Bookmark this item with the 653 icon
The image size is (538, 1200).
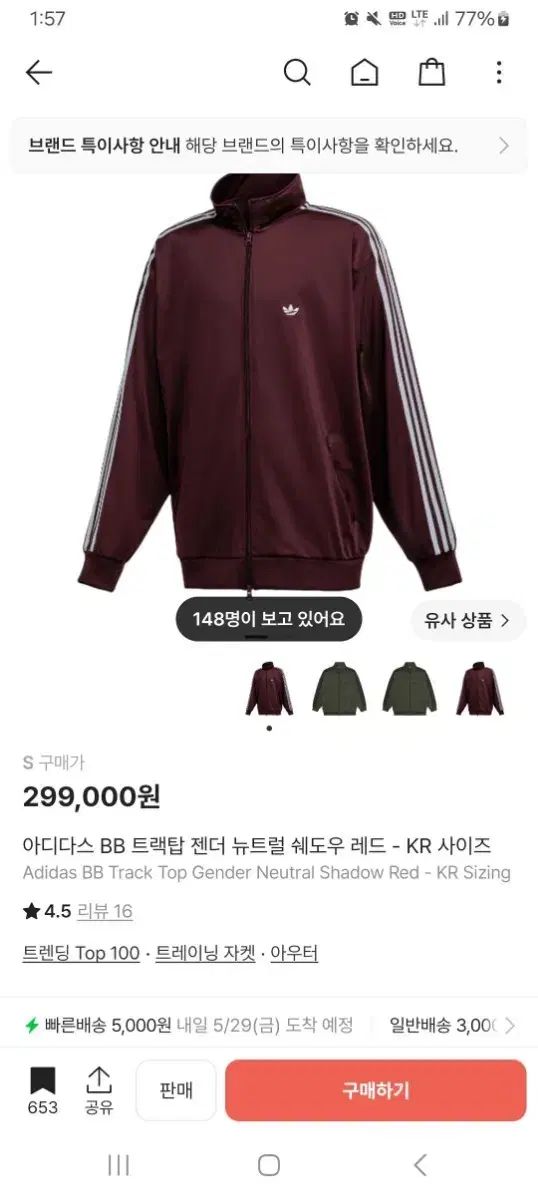(42, 1090)
